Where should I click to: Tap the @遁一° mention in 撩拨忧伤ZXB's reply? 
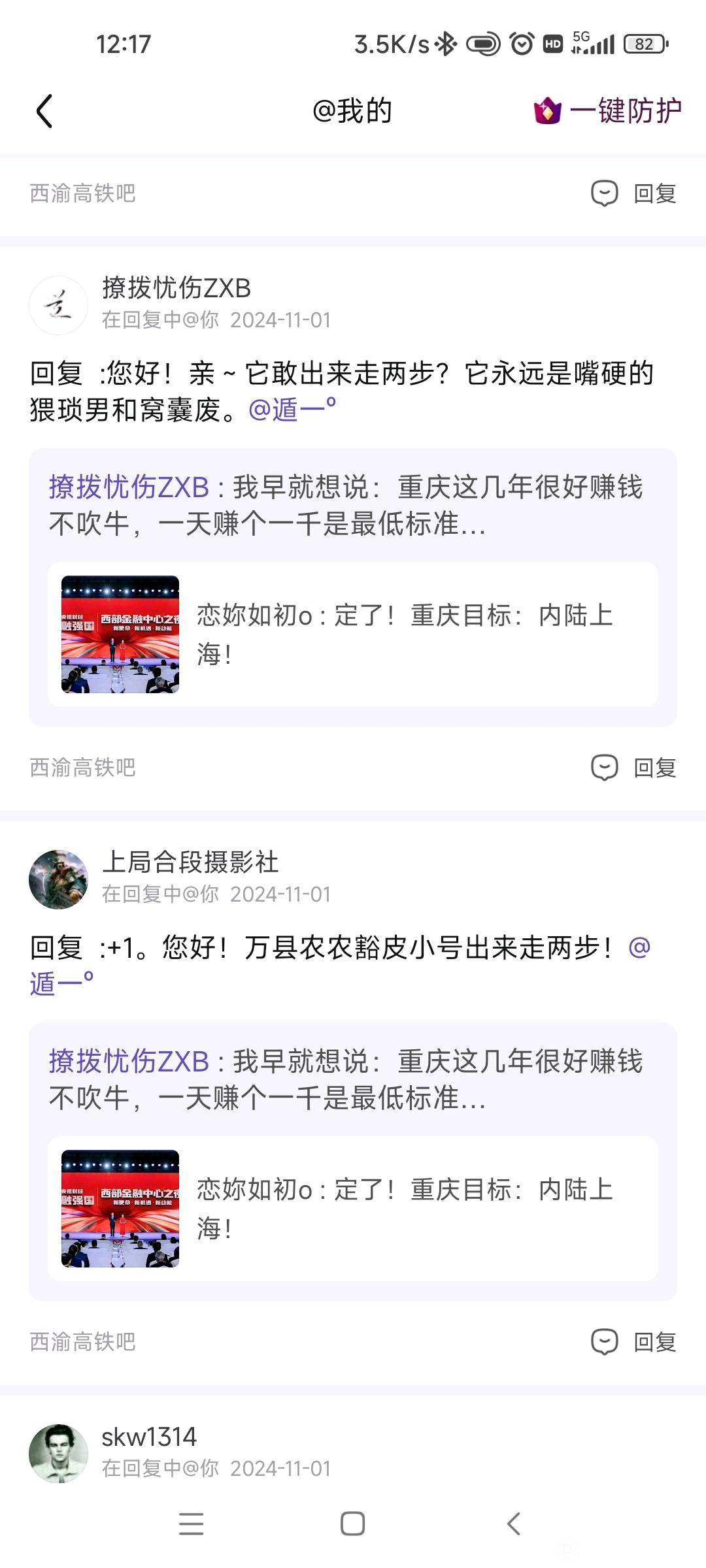click(x=292, y=410)
